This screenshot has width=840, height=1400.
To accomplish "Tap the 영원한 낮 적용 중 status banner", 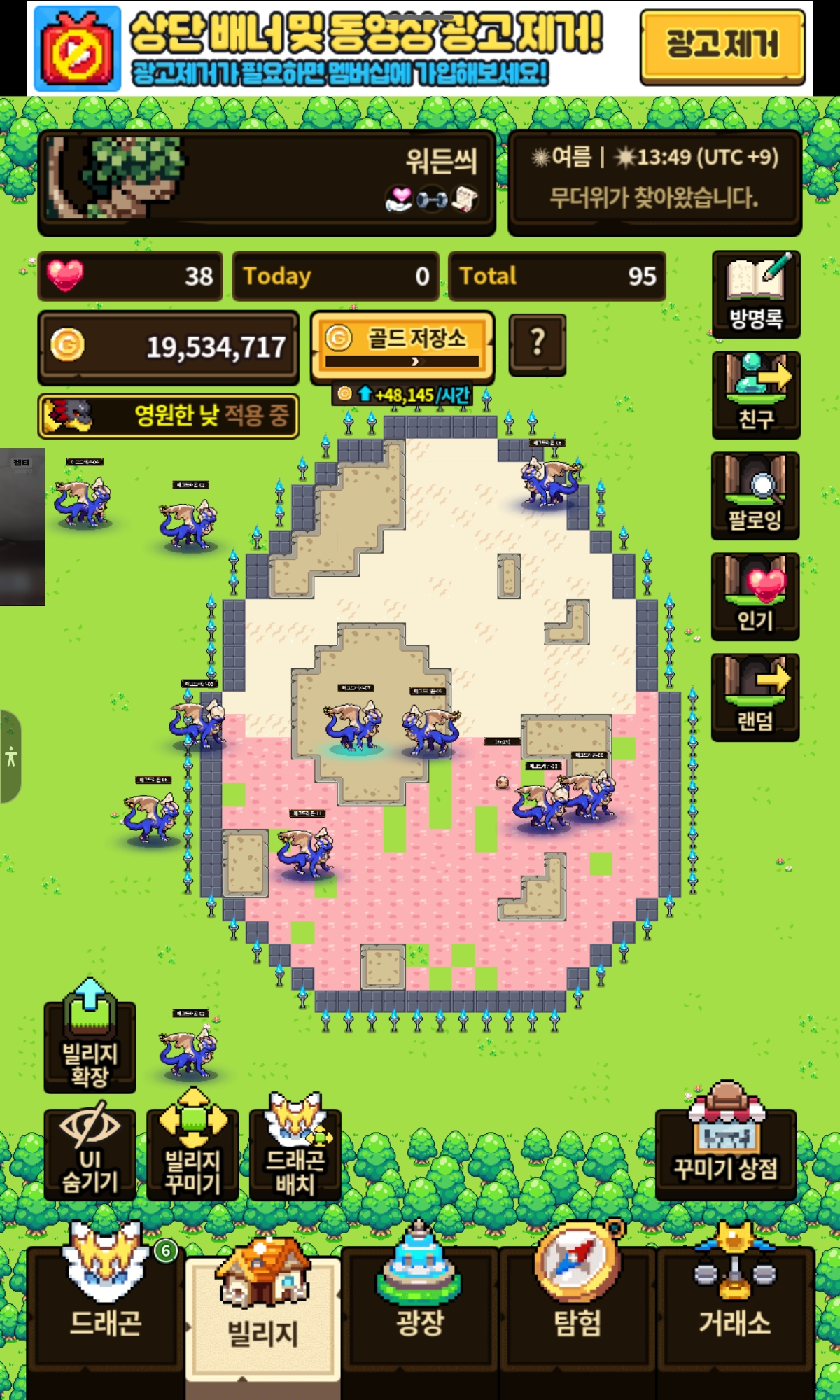I will tap(168, 416).
